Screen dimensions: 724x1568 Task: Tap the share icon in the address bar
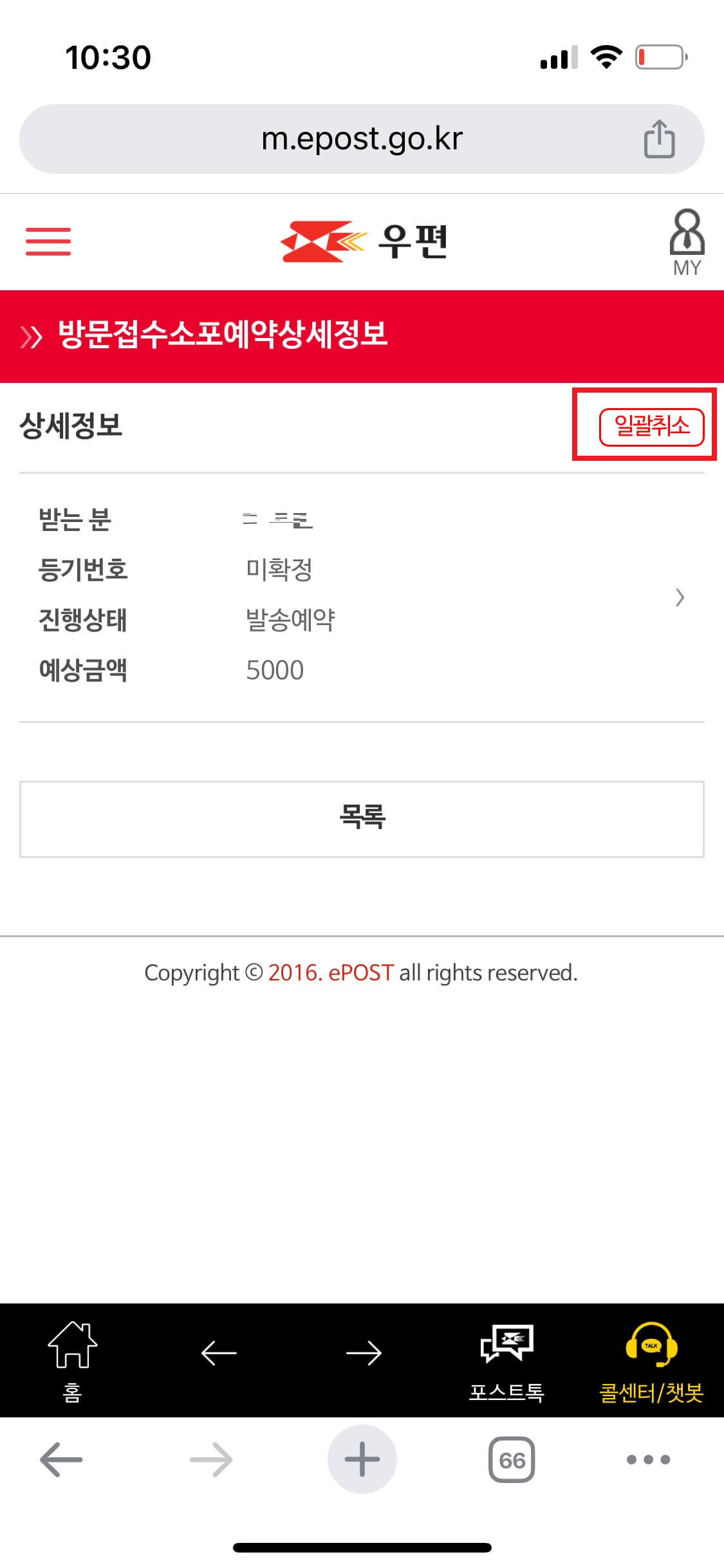click(x=658, y=137)
